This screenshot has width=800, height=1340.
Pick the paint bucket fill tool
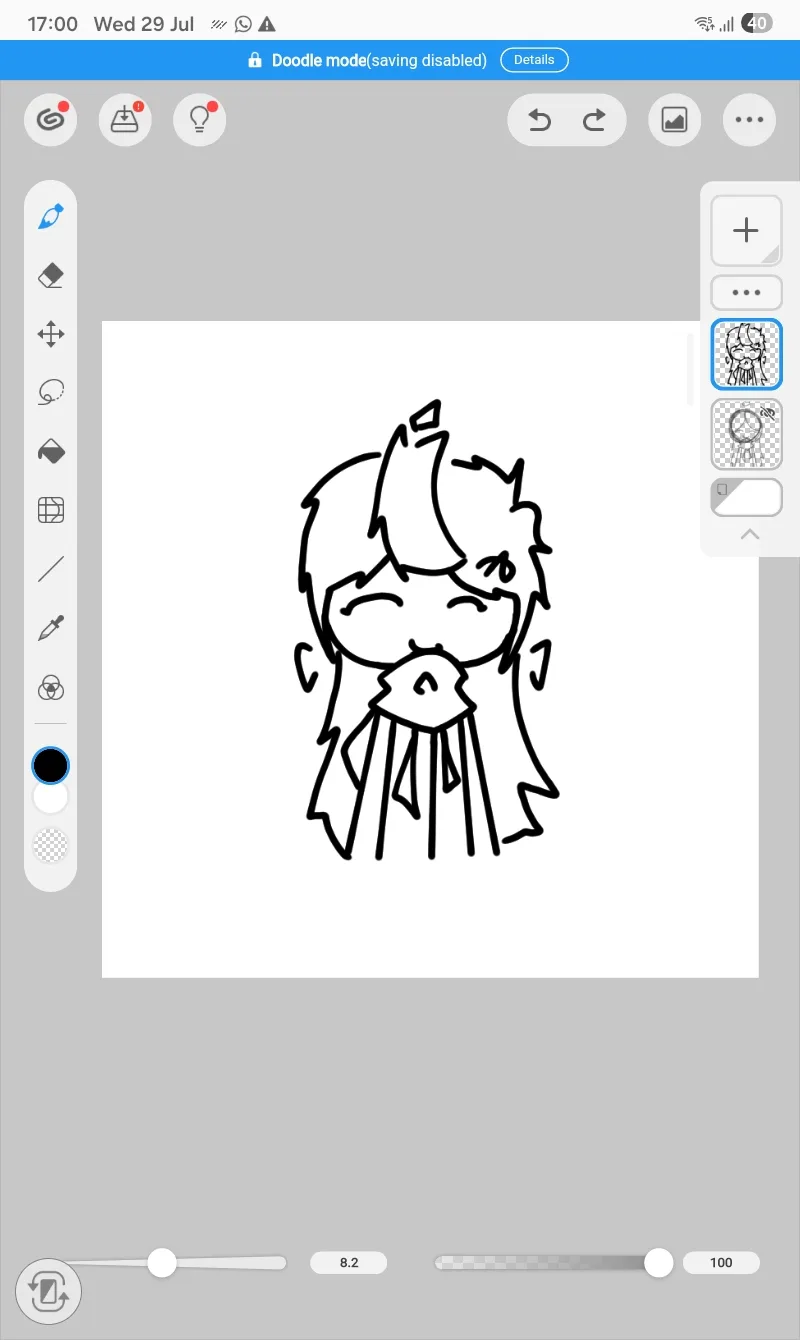click(51, 452)
